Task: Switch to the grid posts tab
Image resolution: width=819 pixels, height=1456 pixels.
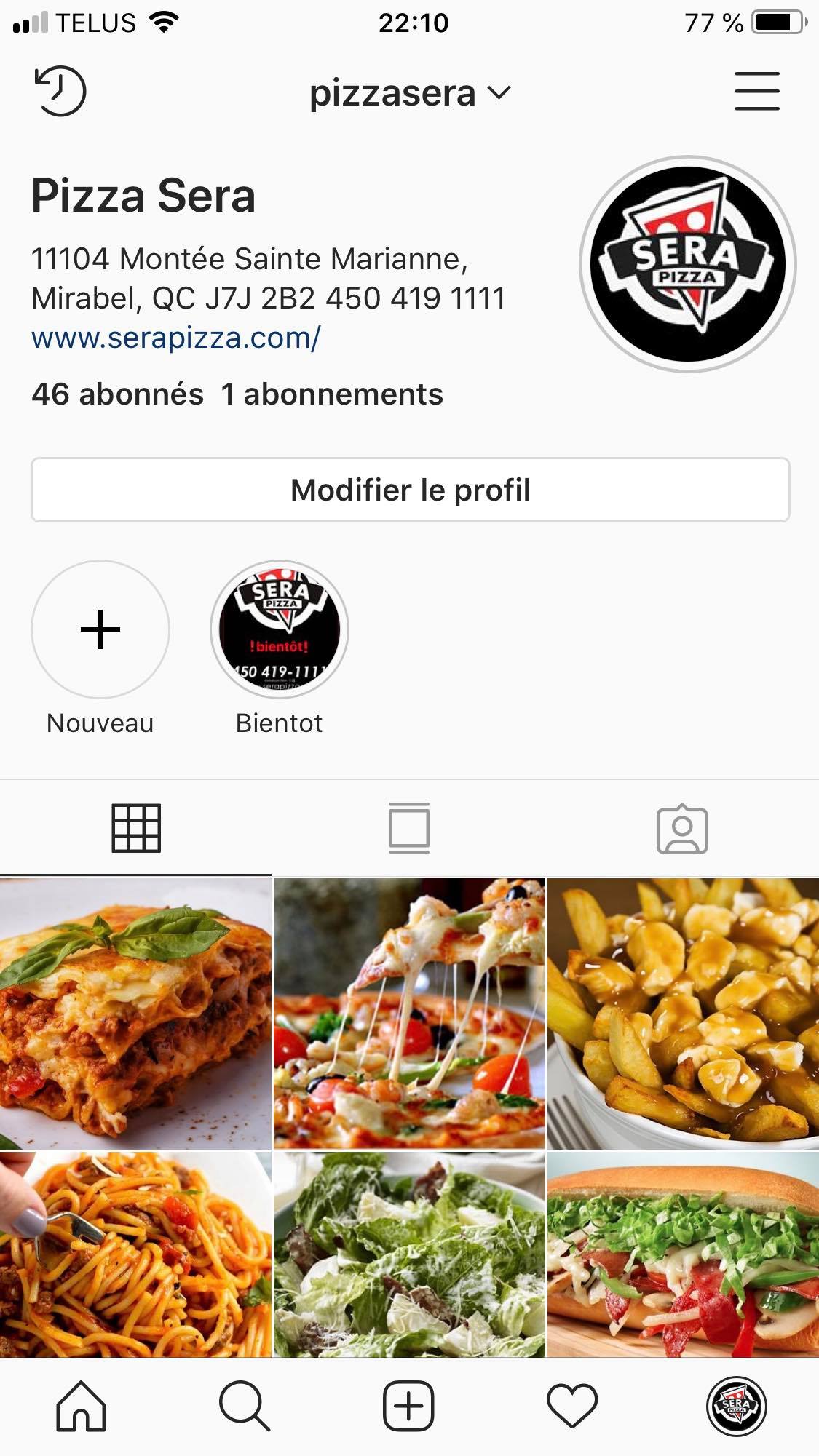Action: (x=136, y=828)
